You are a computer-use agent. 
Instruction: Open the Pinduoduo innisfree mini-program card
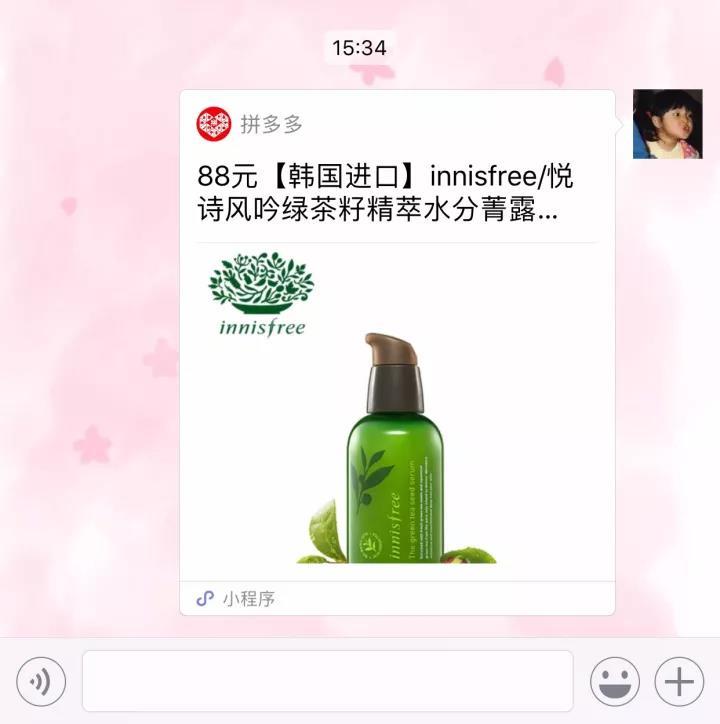[397, 350]
